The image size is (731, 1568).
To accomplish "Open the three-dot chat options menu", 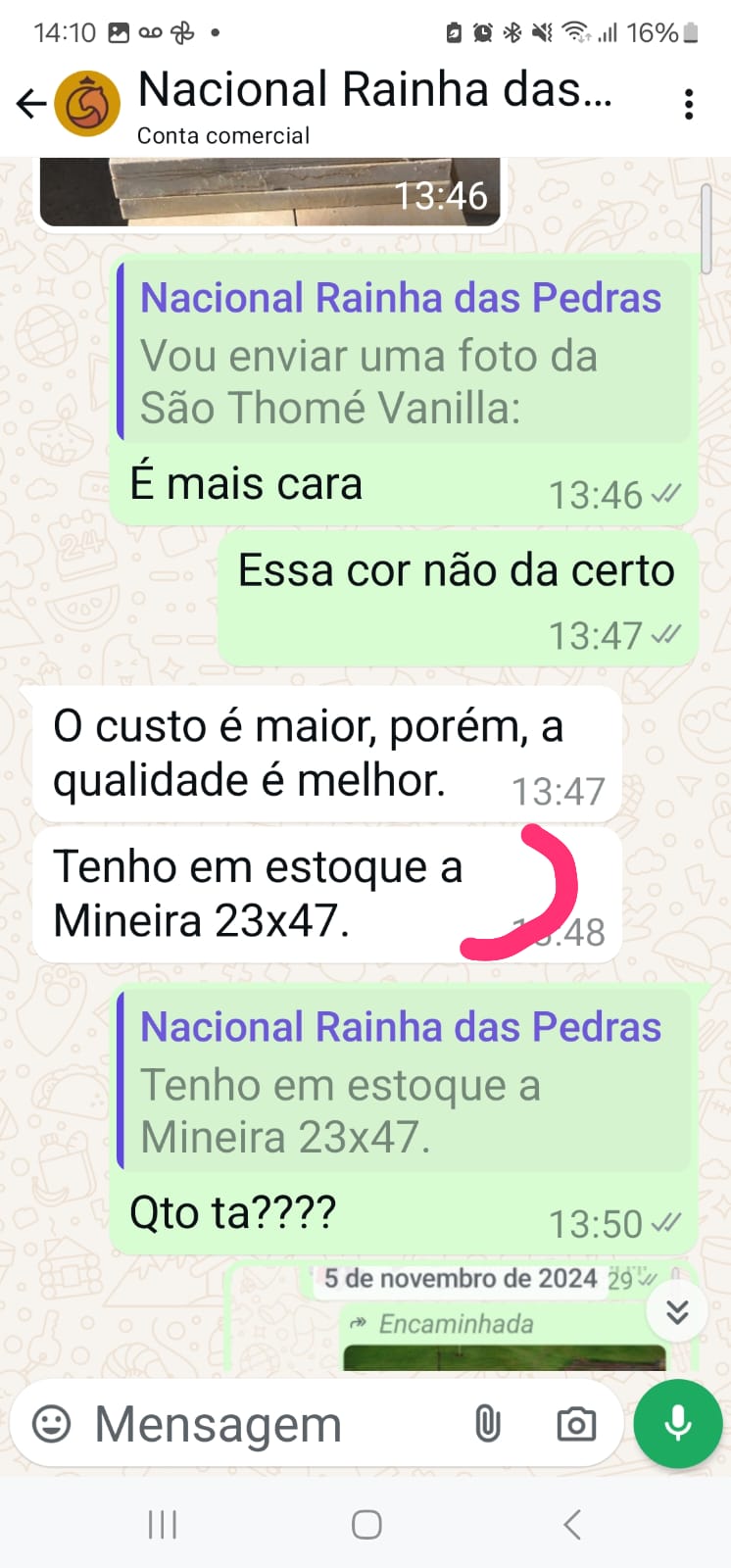I will tap(689, 101).
